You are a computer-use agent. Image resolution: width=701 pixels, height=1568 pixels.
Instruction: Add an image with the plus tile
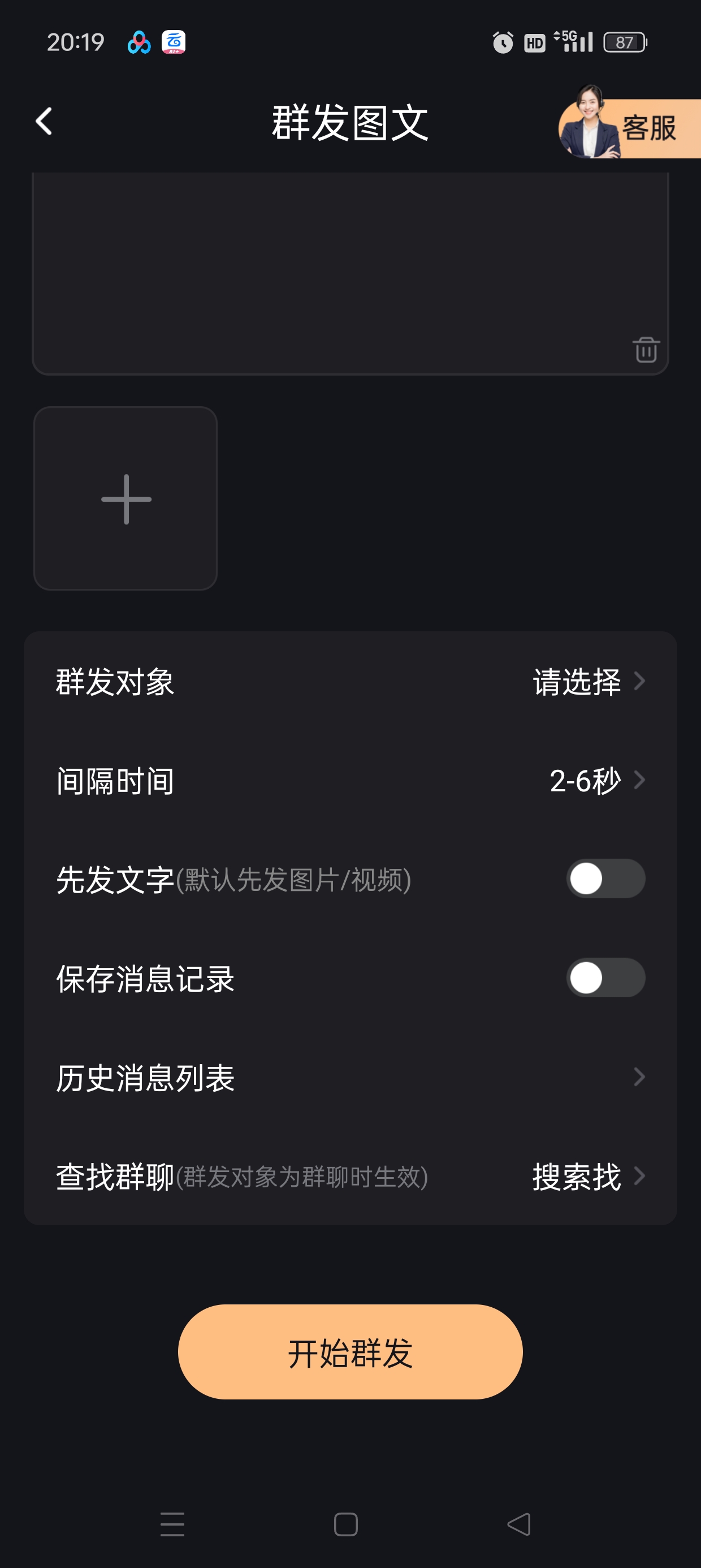[x=126, y=498]
